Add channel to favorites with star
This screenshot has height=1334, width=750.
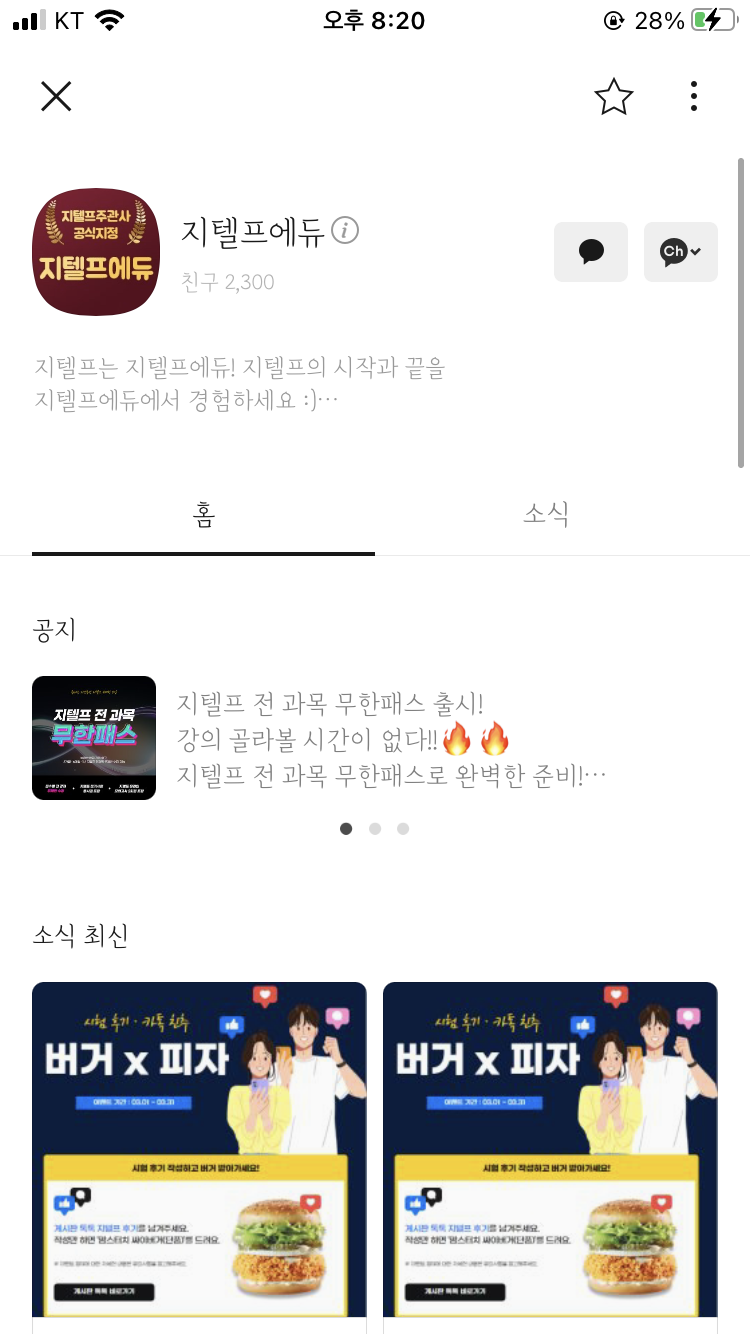[x=613, y=96]
